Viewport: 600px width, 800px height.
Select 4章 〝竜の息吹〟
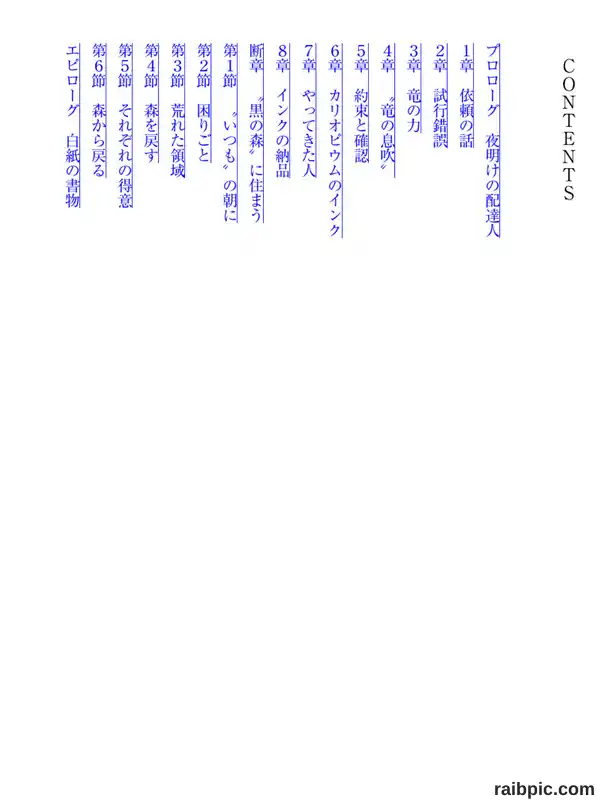point(388,111)
